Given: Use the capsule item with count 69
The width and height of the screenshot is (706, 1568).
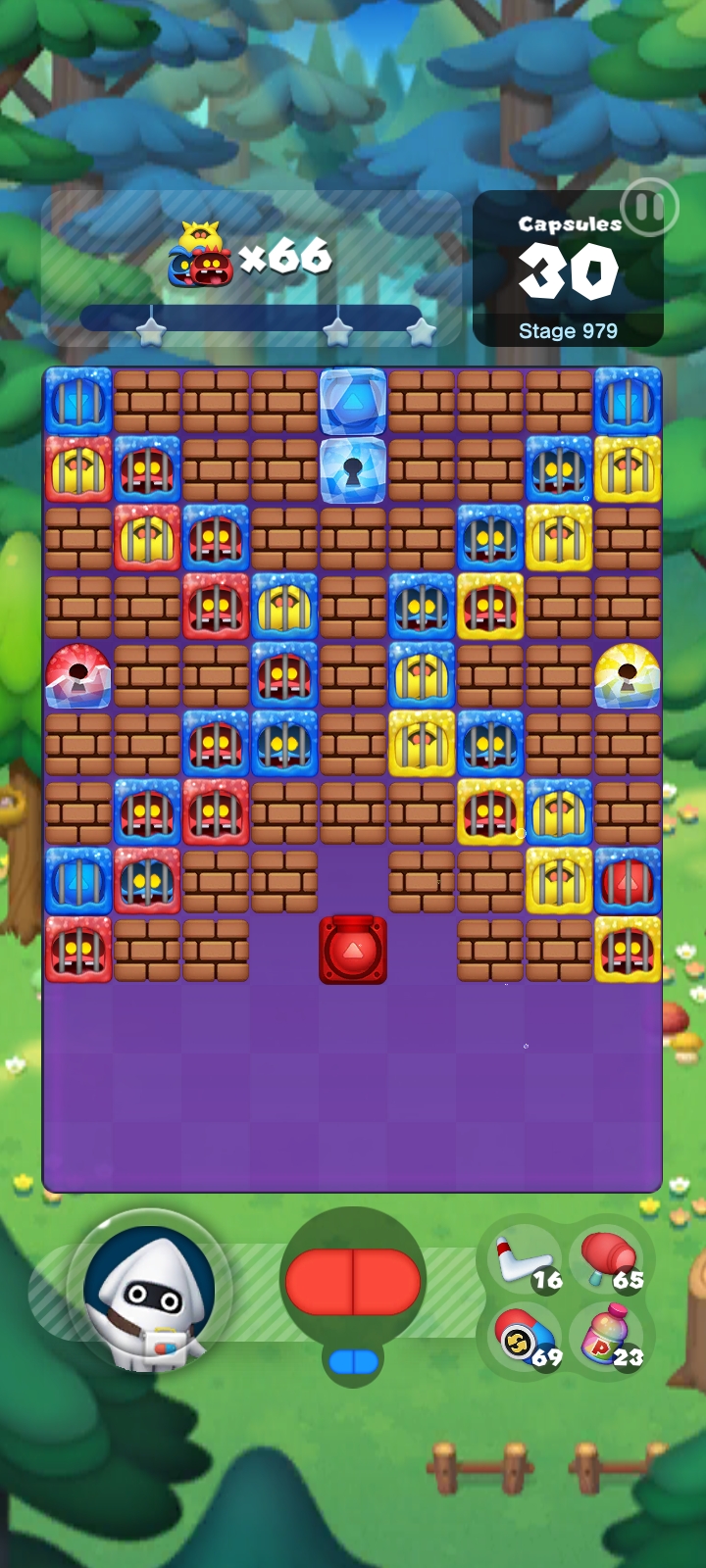Looking at the screenshot, I should (x=528, y=1339).
